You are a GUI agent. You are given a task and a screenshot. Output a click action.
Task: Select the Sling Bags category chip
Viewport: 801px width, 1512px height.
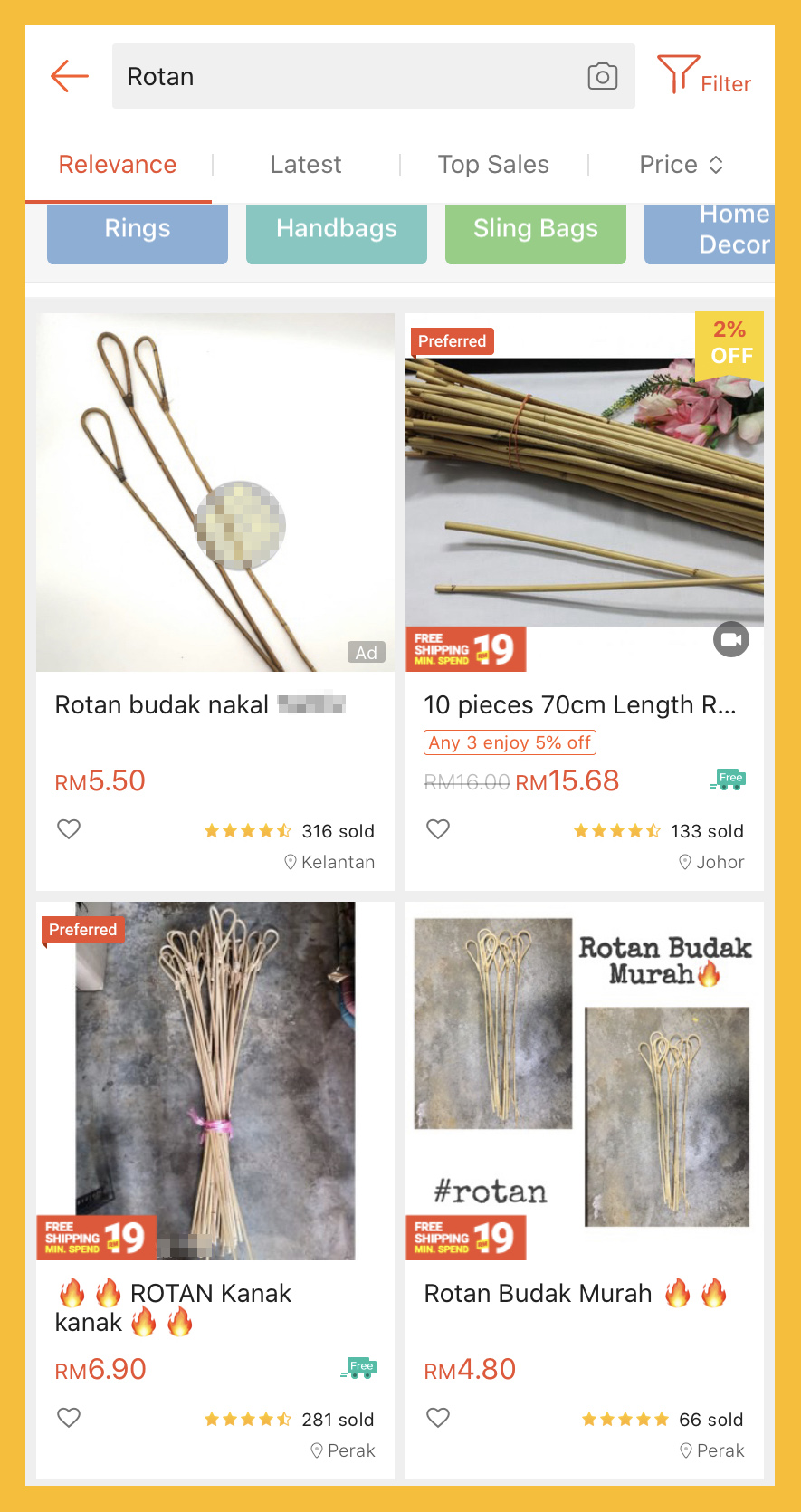coord(536,230)
